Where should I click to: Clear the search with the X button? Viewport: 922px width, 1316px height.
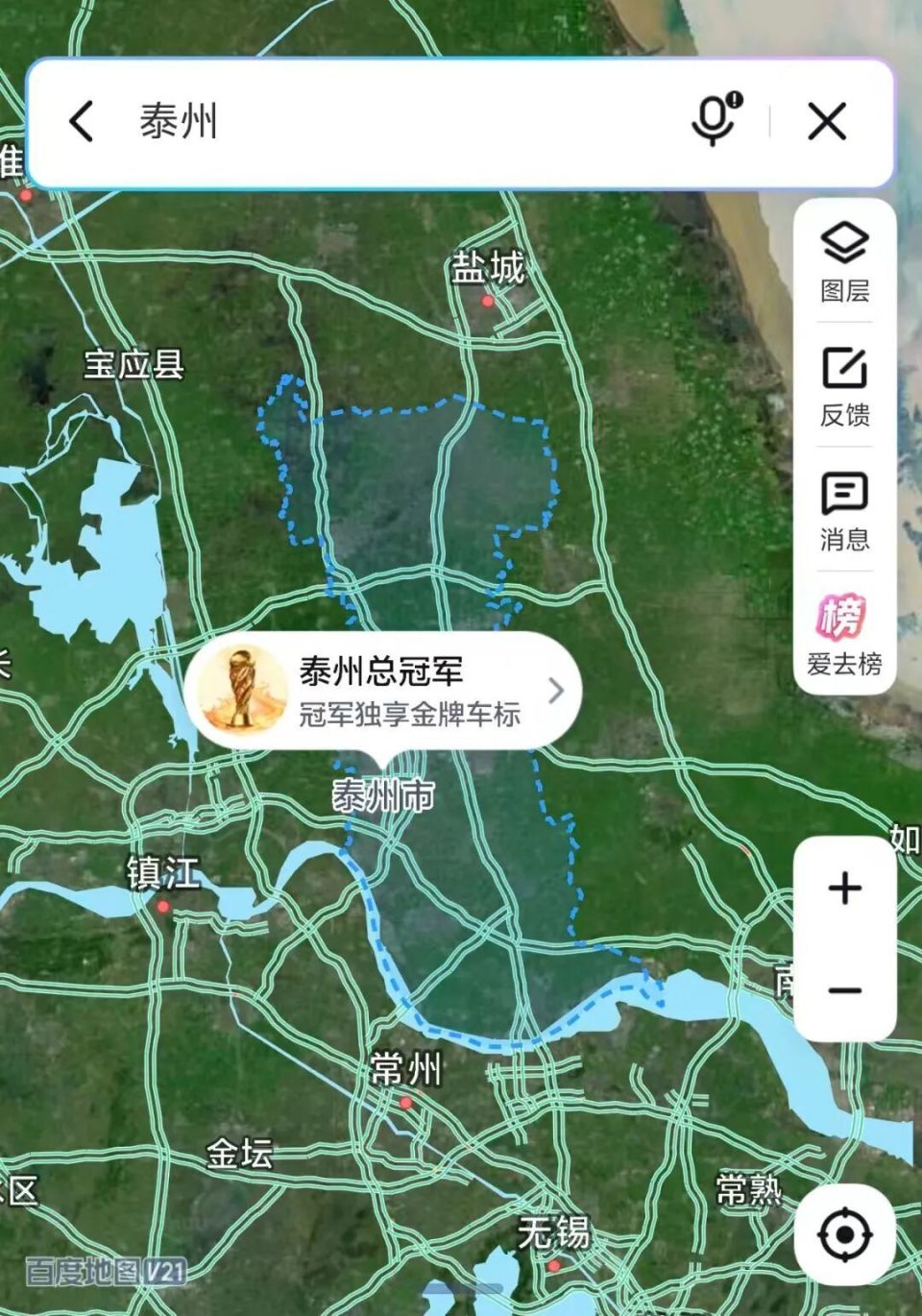click(x=826, y=118)
